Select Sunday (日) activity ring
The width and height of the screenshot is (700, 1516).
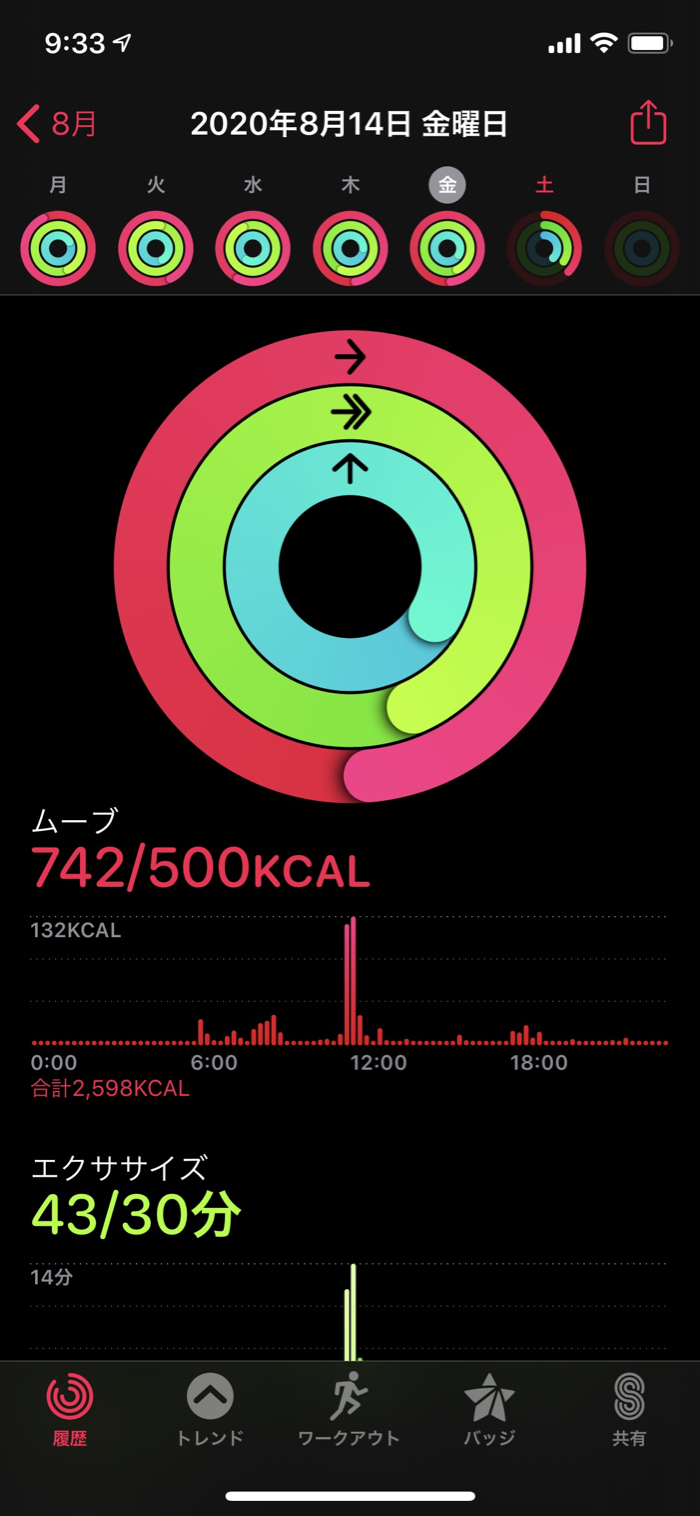click(641, 248)
